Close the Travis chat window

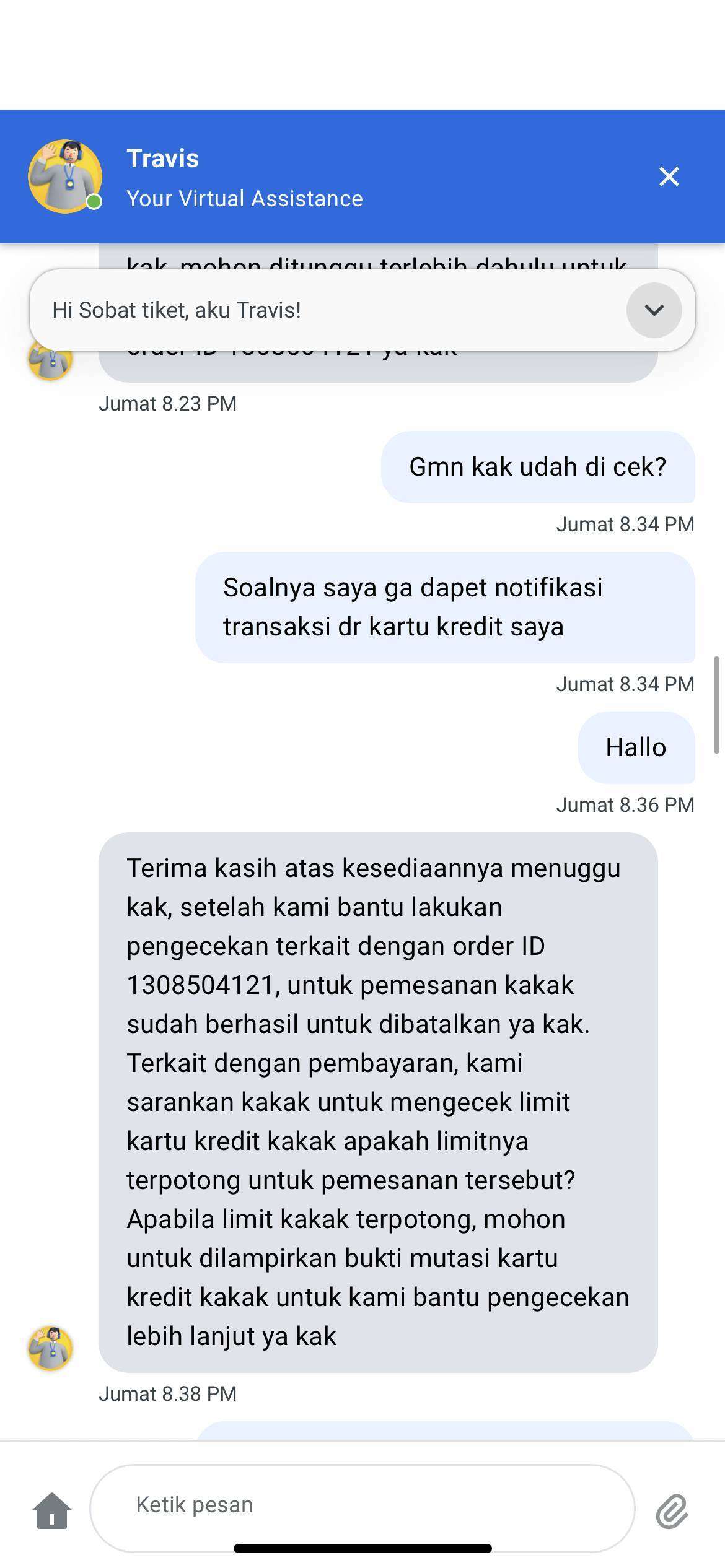tap(669, 176)
